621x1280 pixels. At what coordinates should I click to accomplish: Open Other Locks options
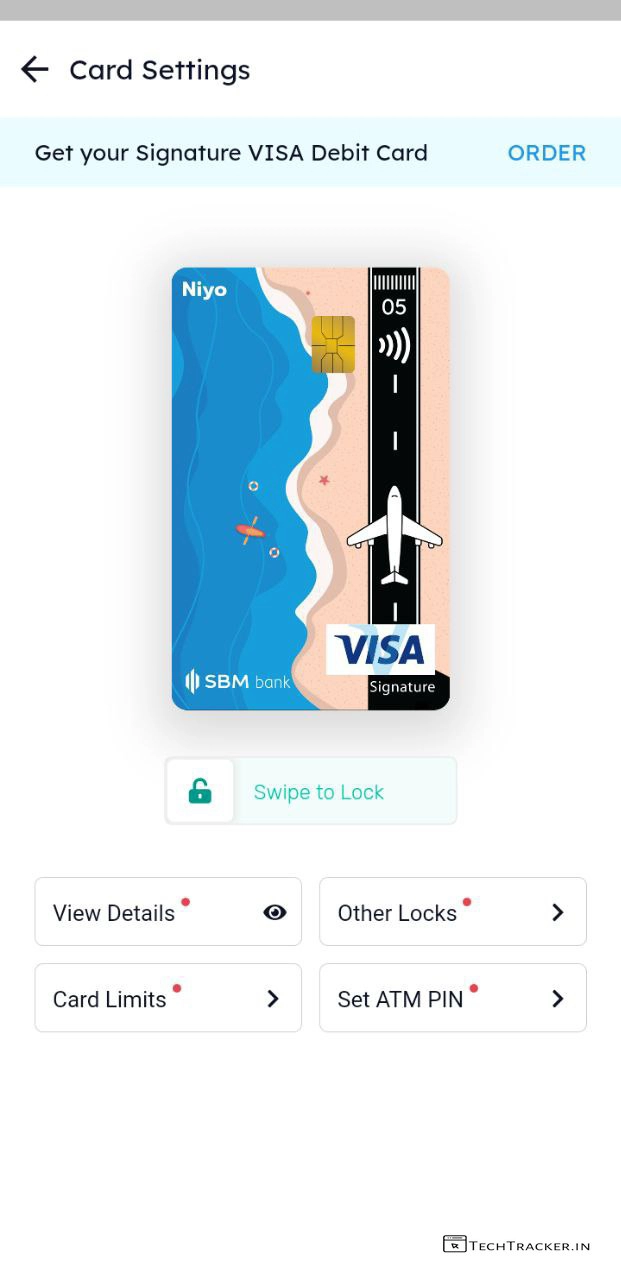tap(452, 912)
